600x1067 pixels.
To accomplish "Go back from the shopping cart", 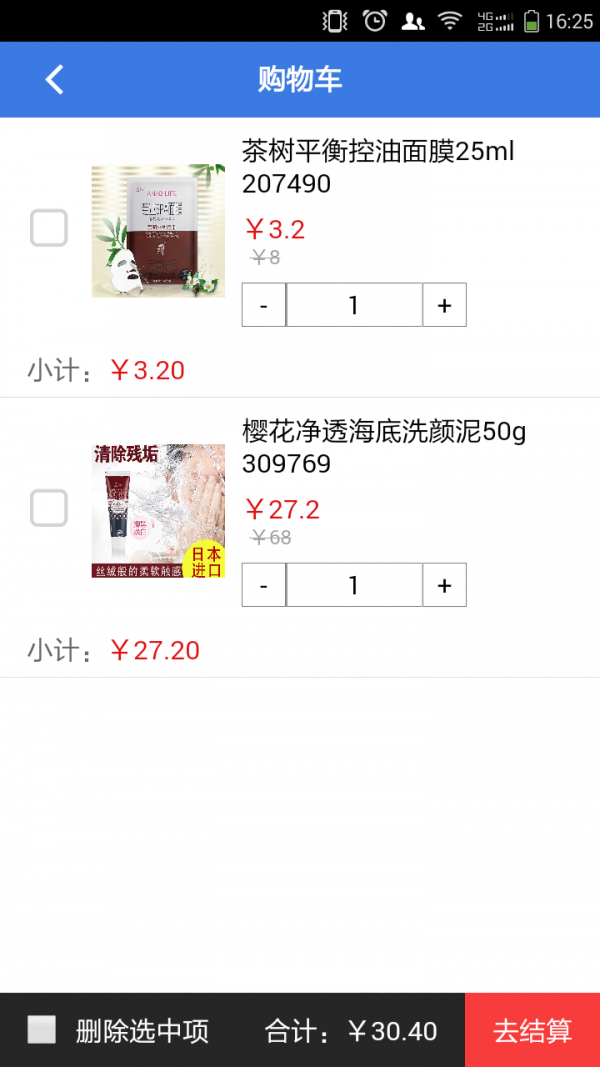I will coord(54,80).
